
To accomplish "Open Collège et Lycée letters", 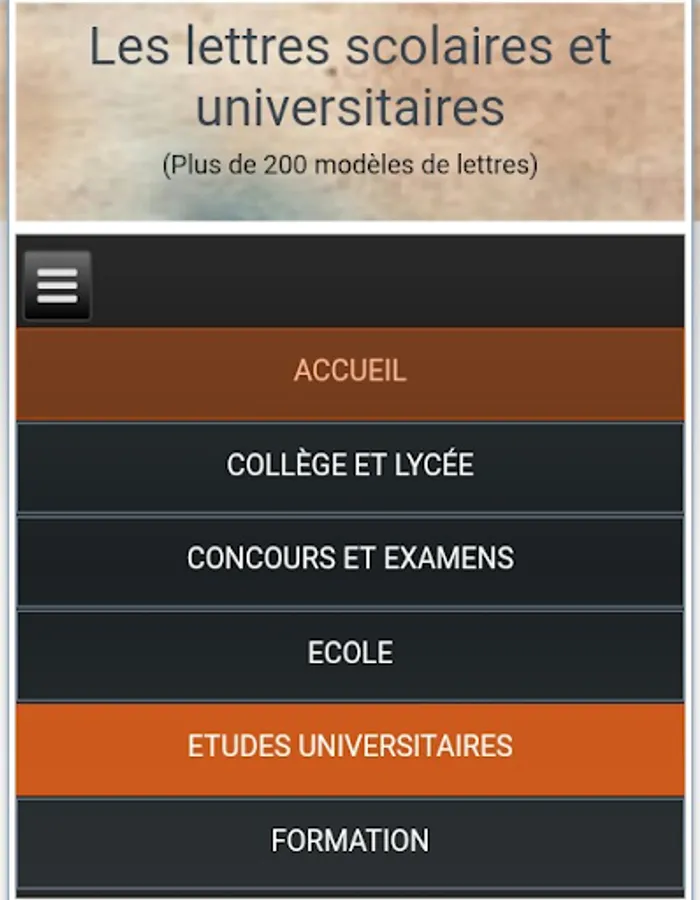I will 350,467.
